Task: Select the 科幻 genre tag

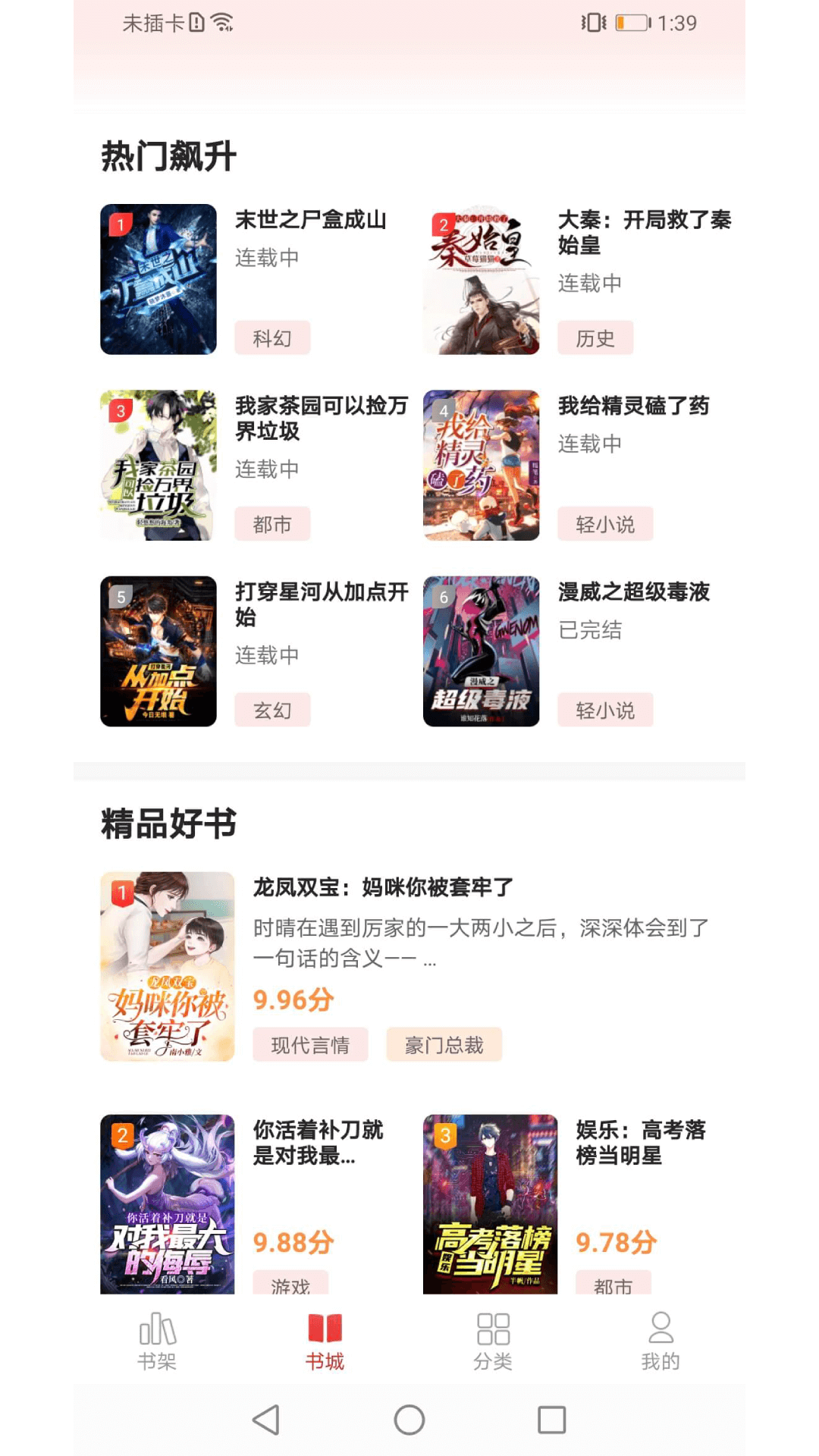Action: coord(271,338)
